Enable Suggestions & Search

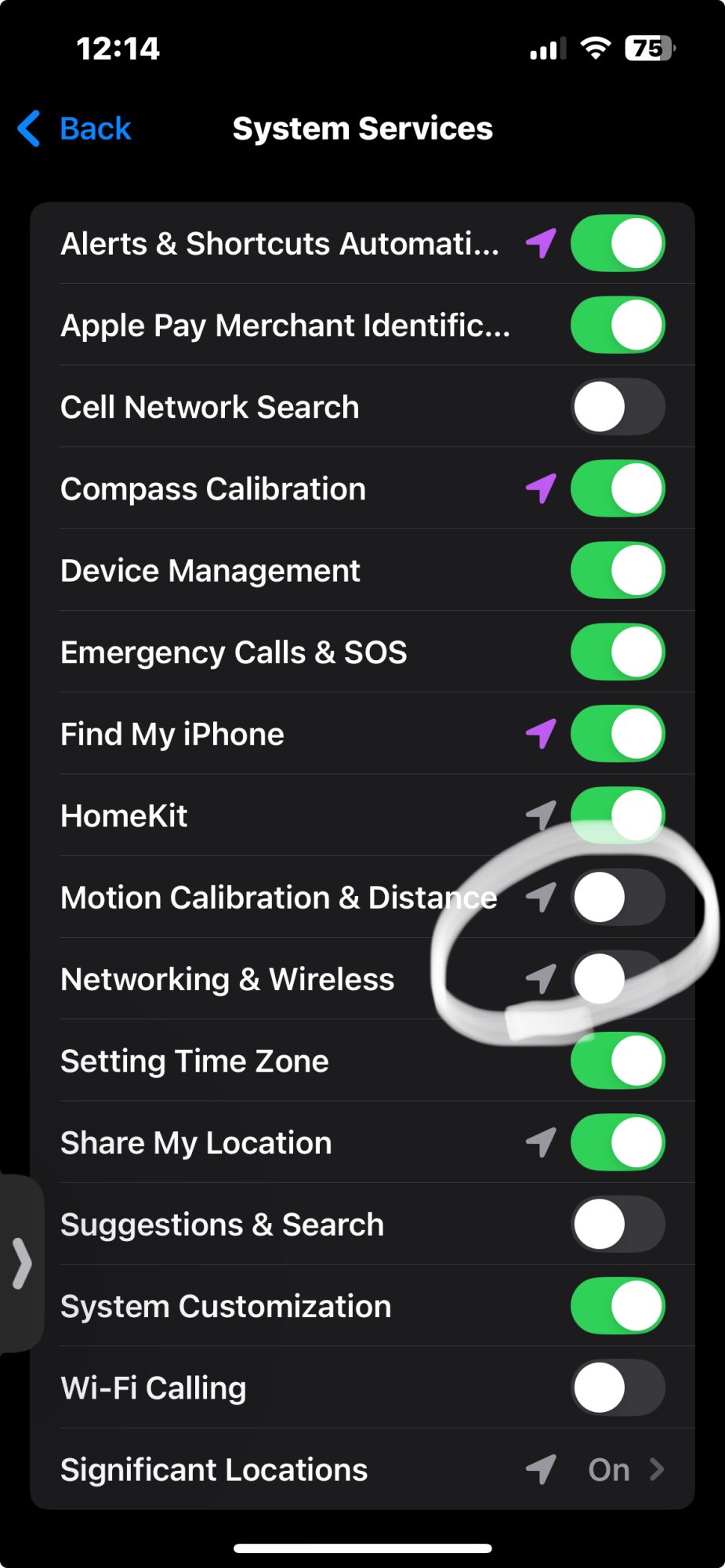tap(618, 1225)
